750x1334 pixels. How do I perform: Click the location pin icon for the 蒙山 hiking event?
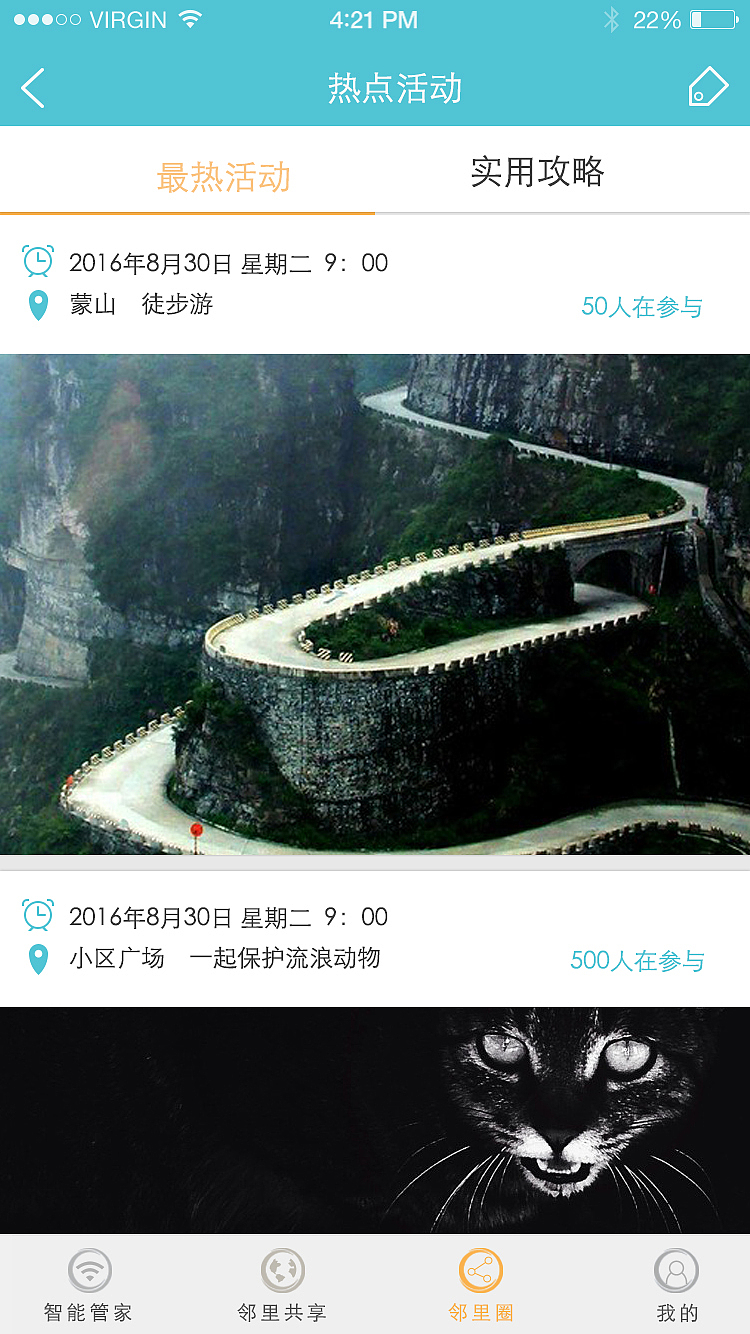37,306
